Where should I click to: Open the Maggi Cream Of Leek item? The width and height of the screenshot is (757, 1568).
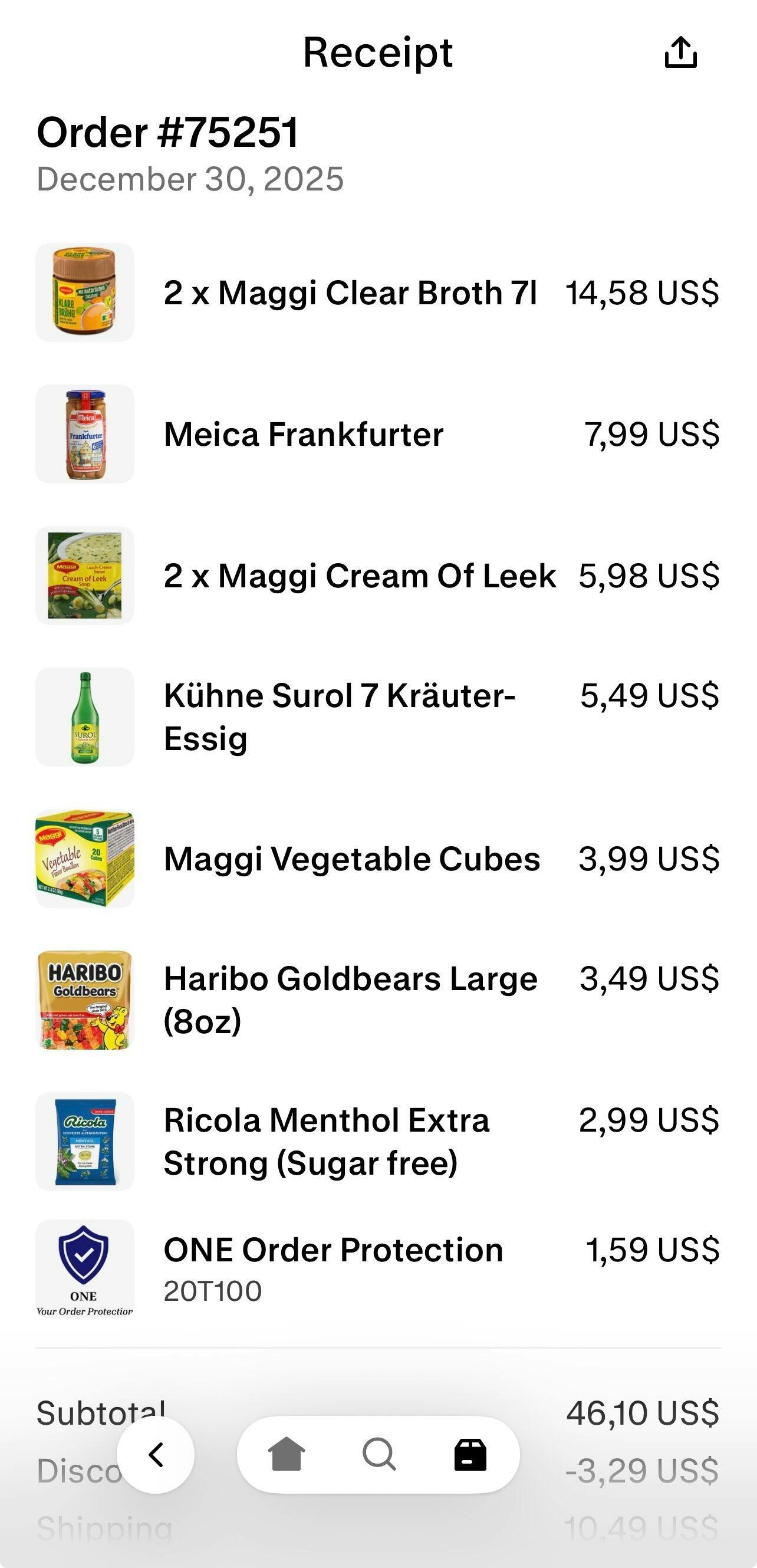click(359, 576)
